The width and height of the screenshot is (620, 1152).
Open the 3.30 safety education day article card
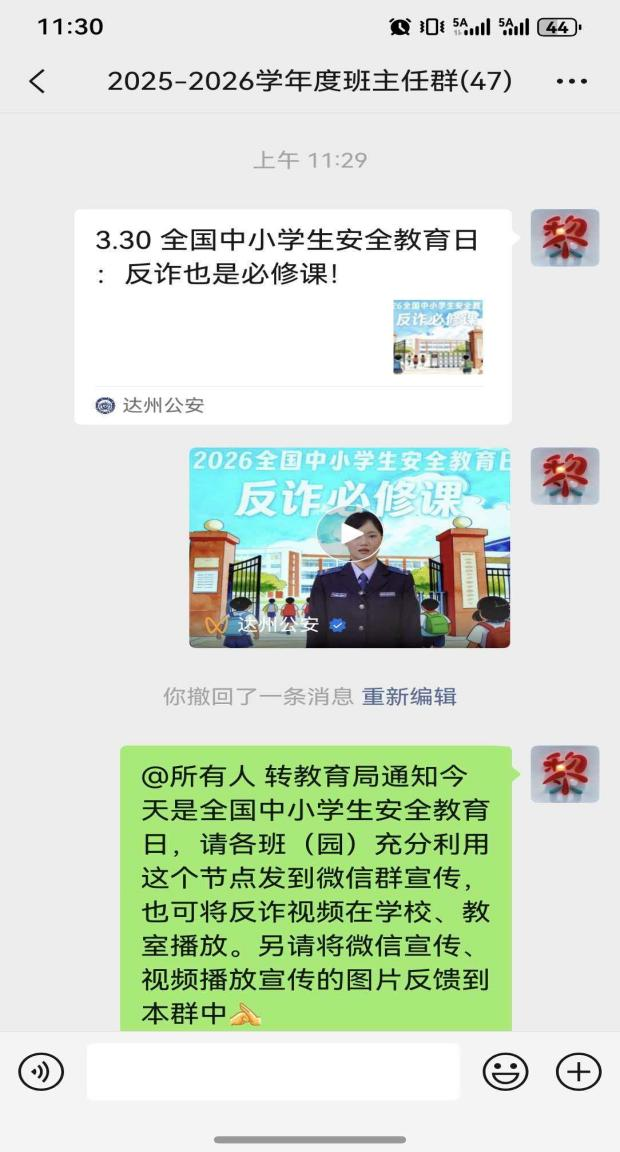pyautogui.click(x=292, y=315)
